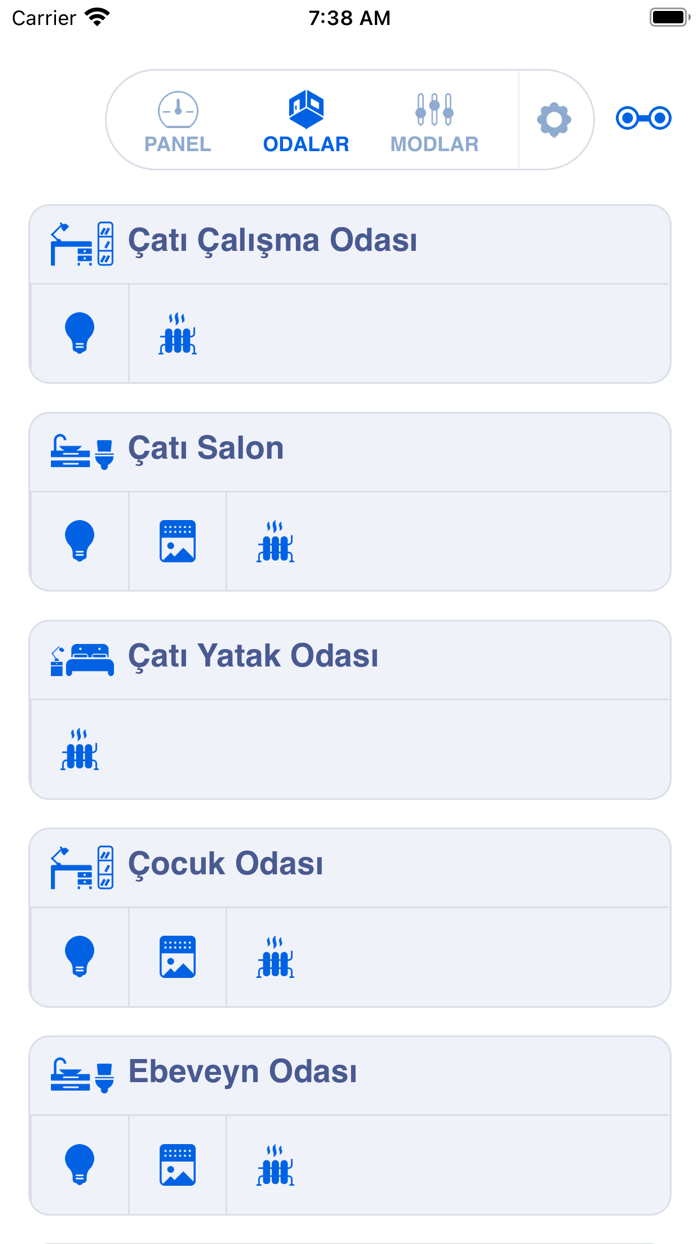
Task: Tap the radiator icon in Çocuk Odası
Action: click(x=275, y=957)
